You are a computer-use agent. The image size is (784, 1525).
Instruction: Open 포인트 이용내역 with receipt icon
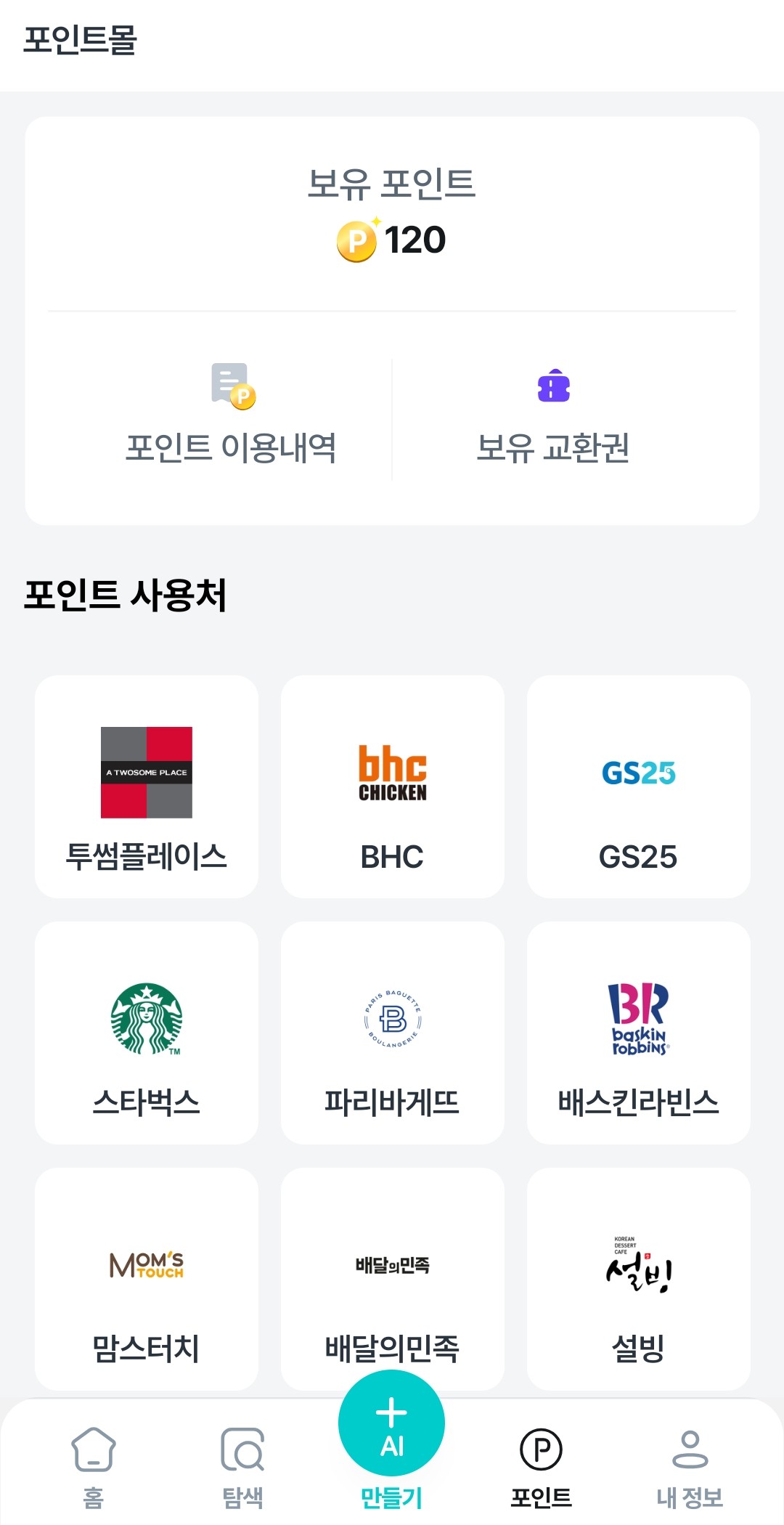coord(231,414)
